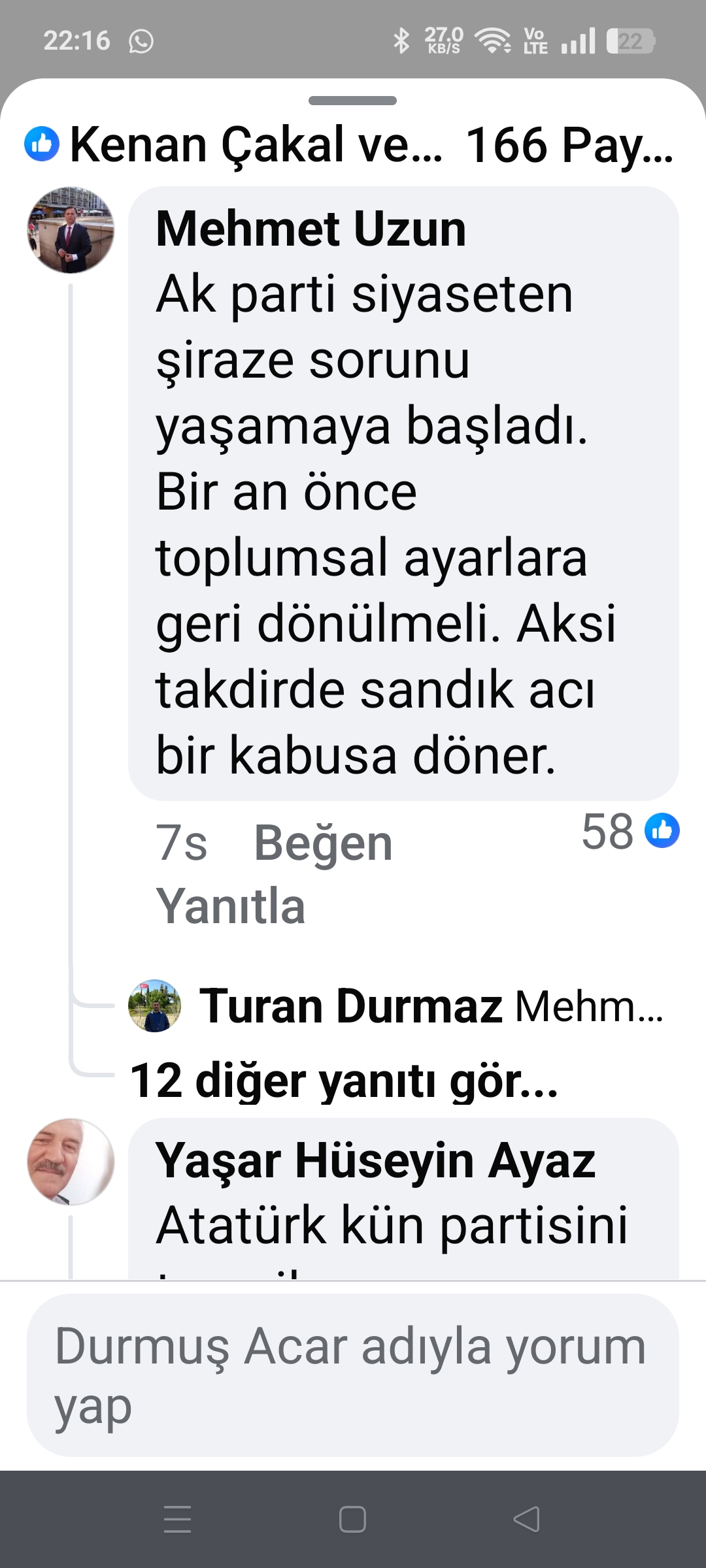Open Yaşar Hüseyin Ayaz's profile picture
Viewport: 706px width, 1568px height.
[x=71, y=1162]
